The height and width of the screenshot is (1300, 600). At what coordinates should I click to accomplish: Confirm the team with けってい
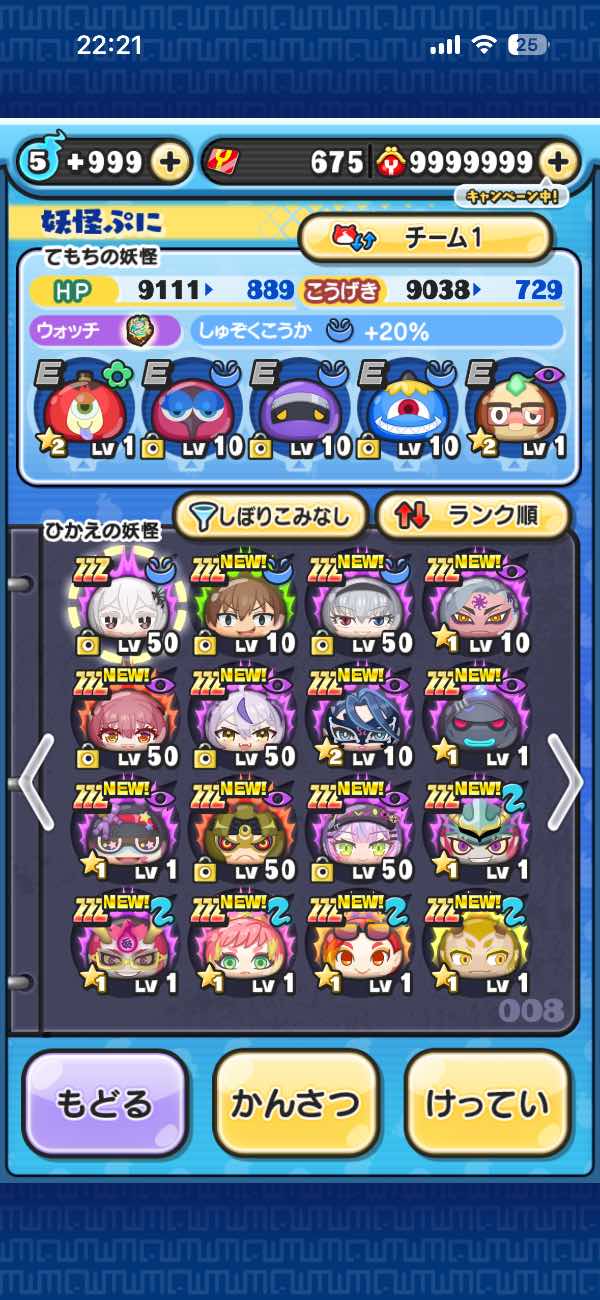[487, 1104]
